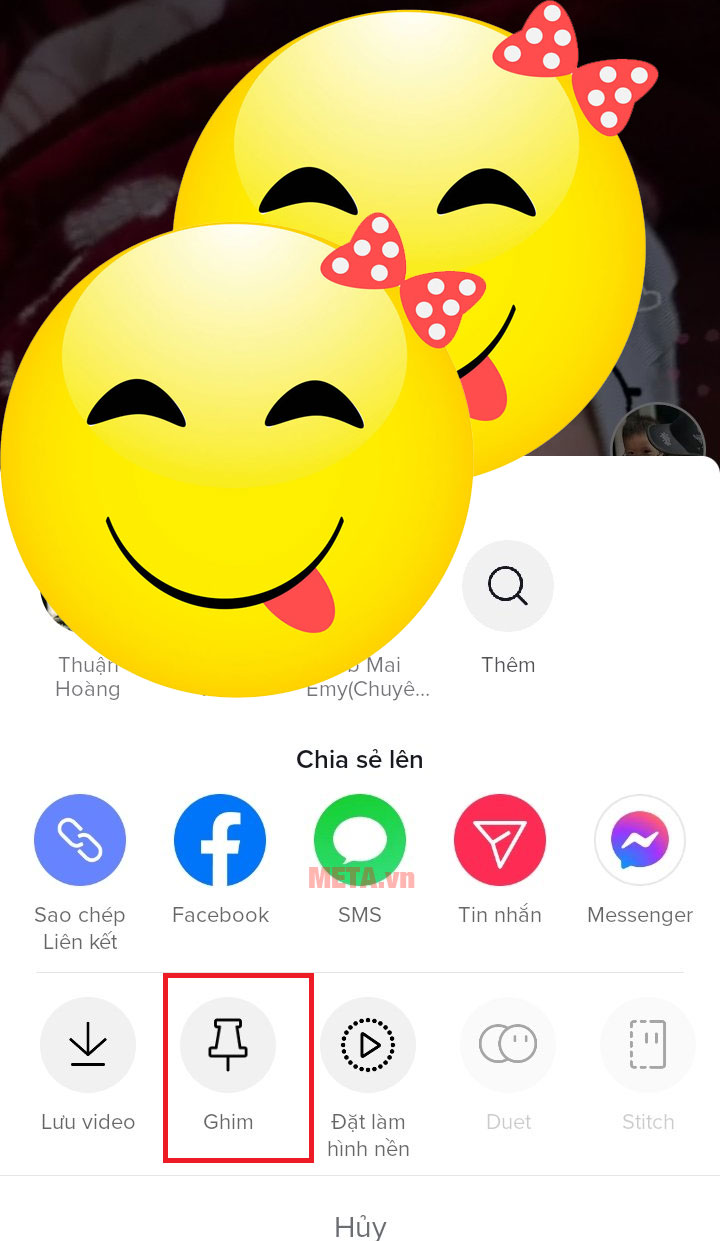Screen dimensions: 720x1241
Task: Dismiss the share sheet with Hủy
Action: [360, 1226]
